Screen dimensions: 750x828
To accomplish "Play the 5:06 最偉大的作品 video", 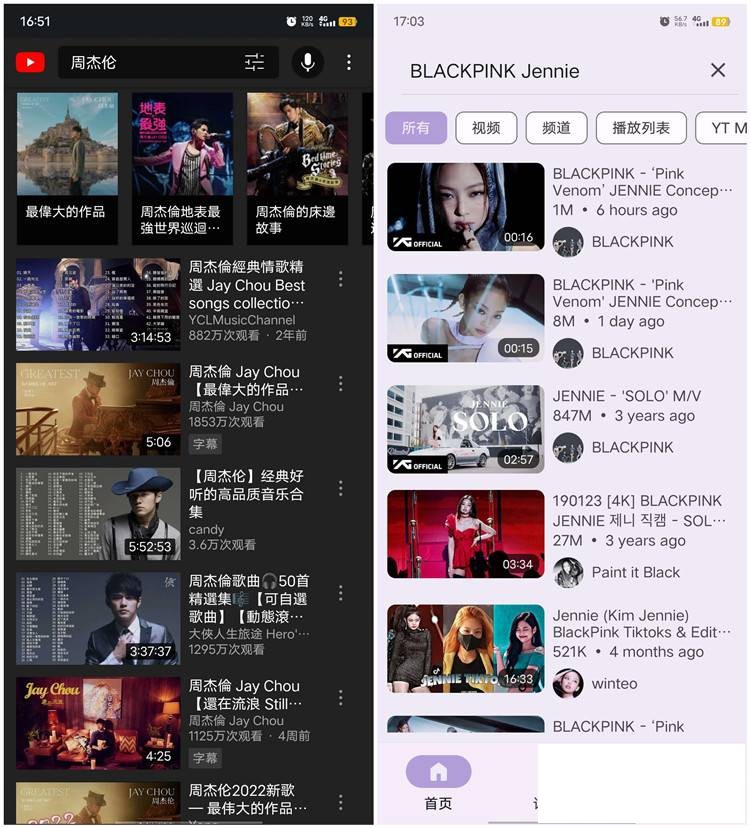I will 98,409.
